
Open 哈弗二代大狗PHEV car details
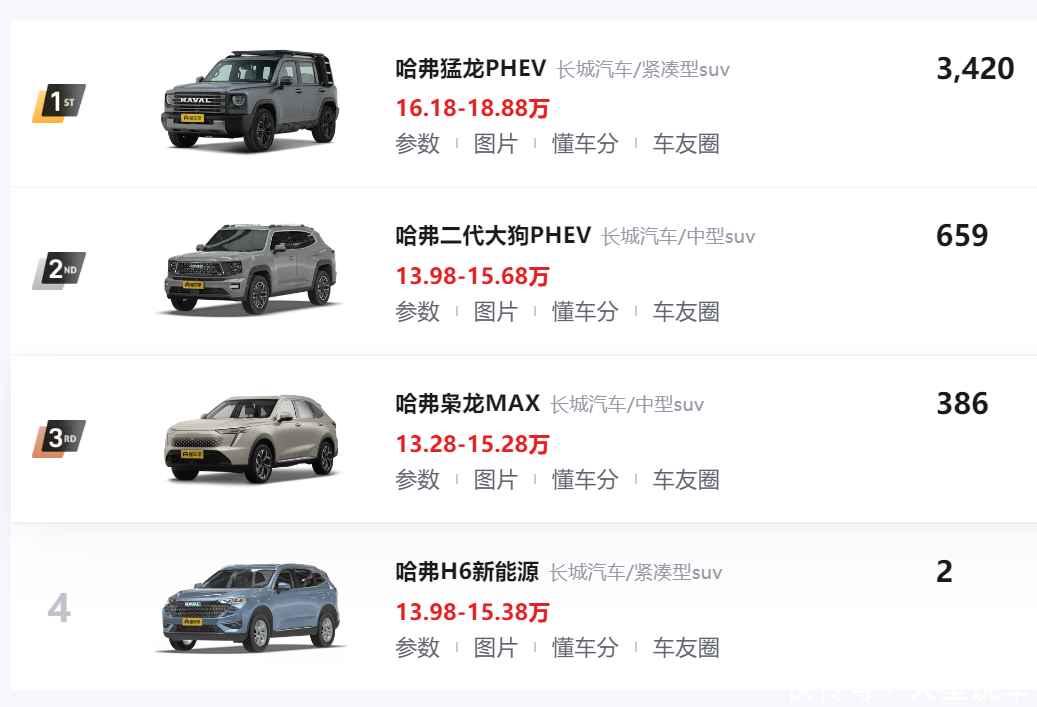coord(493,236)
